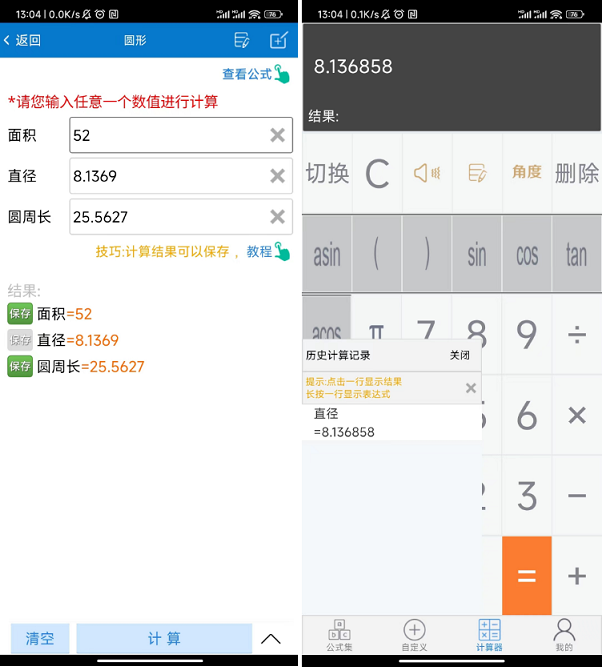
Task: Clear the 面积 field with its X
Action: [277, 135]
